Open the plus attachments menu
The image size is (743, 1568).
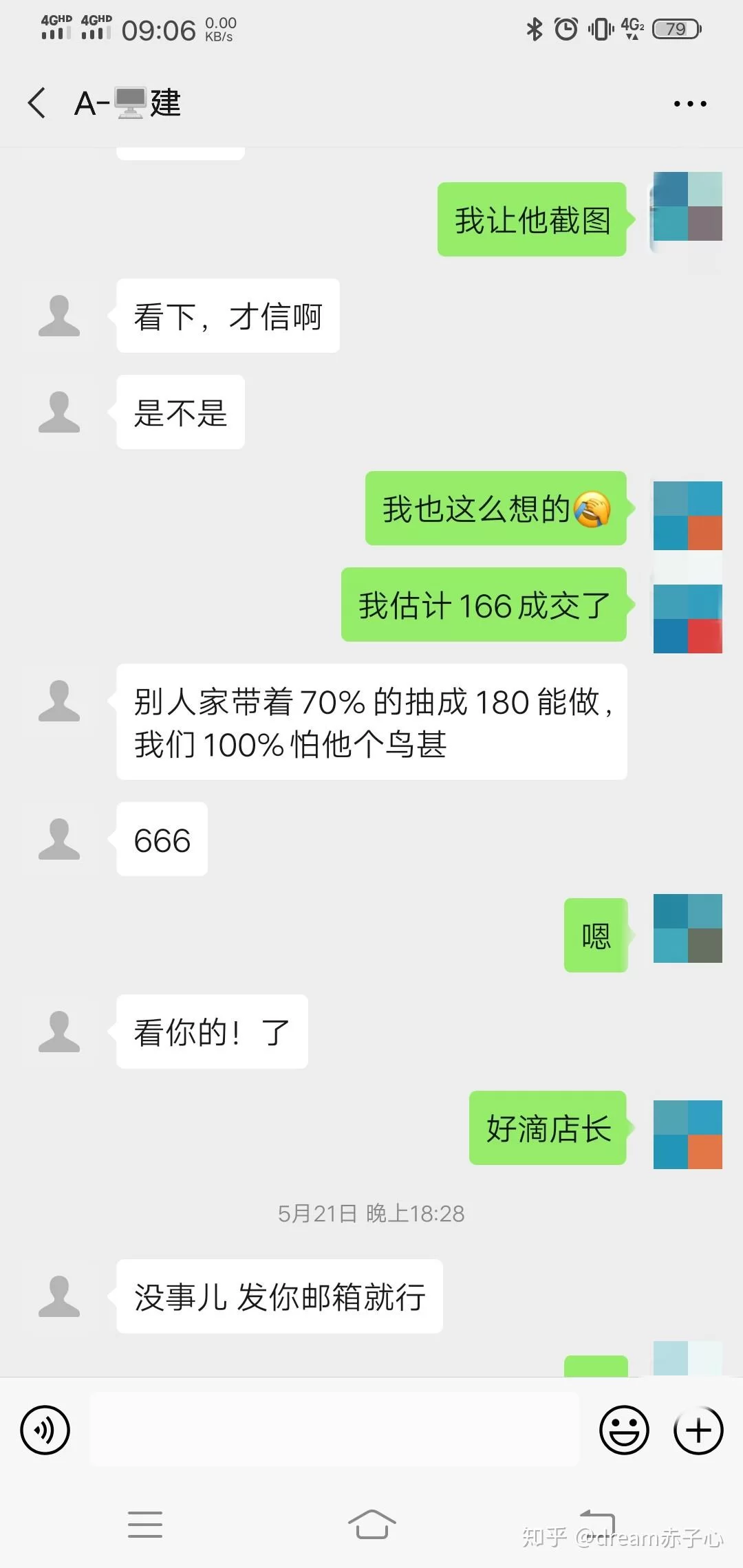tap(698, 1430)
